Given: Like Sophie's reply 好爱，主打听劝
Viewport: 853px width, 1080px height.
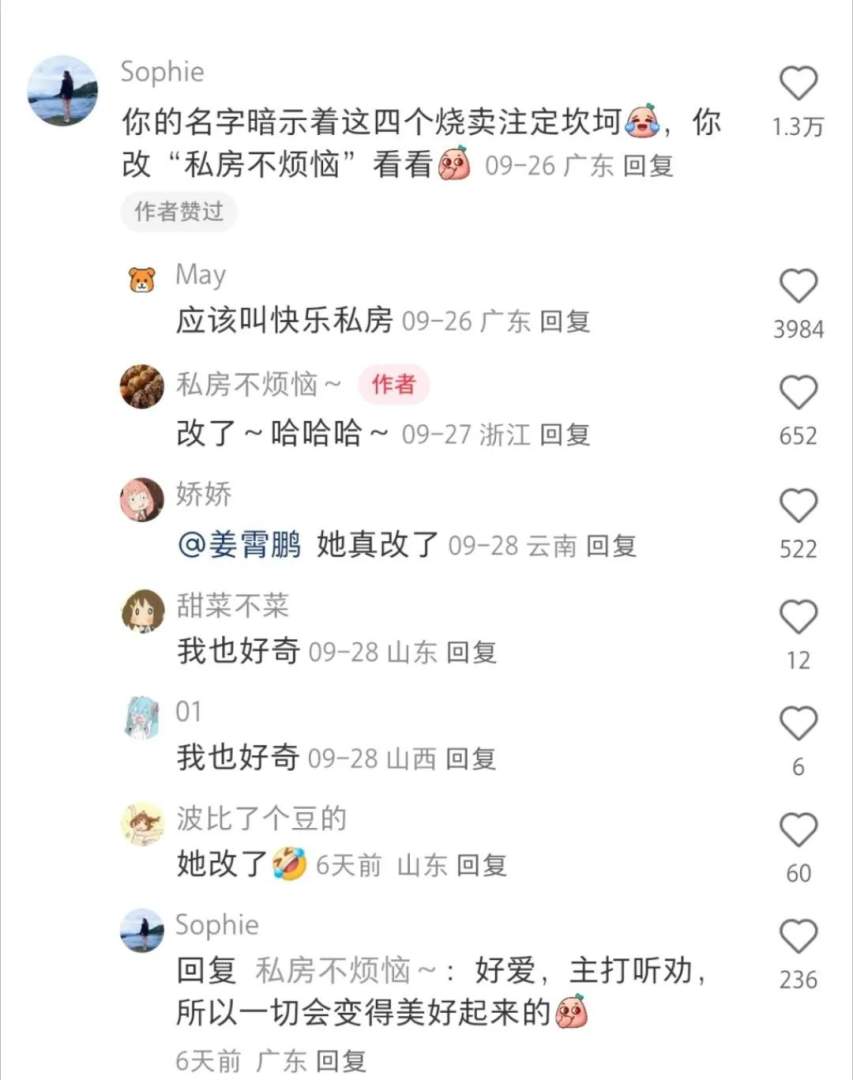Looking at the screenshot, I should 798,937.
